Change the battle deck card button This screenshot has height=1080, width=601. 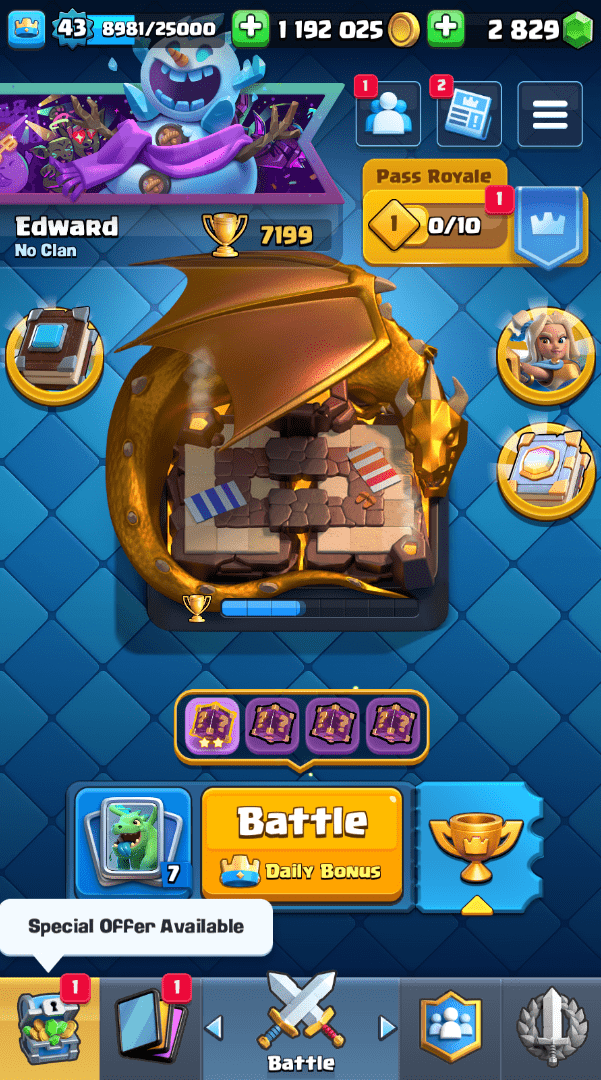tap(133, 842)
